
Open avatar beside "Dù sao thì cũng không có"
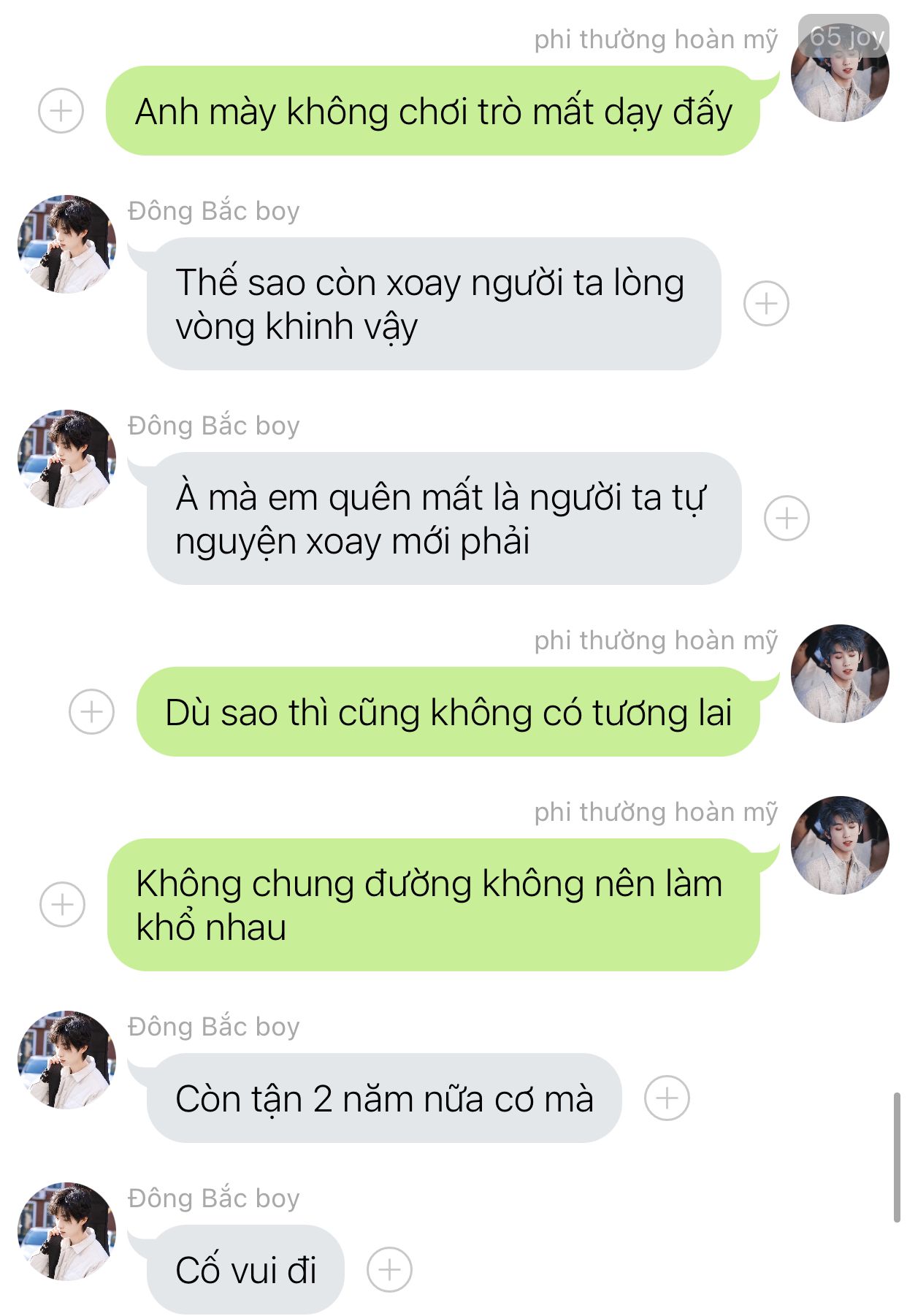click(840, 673)
